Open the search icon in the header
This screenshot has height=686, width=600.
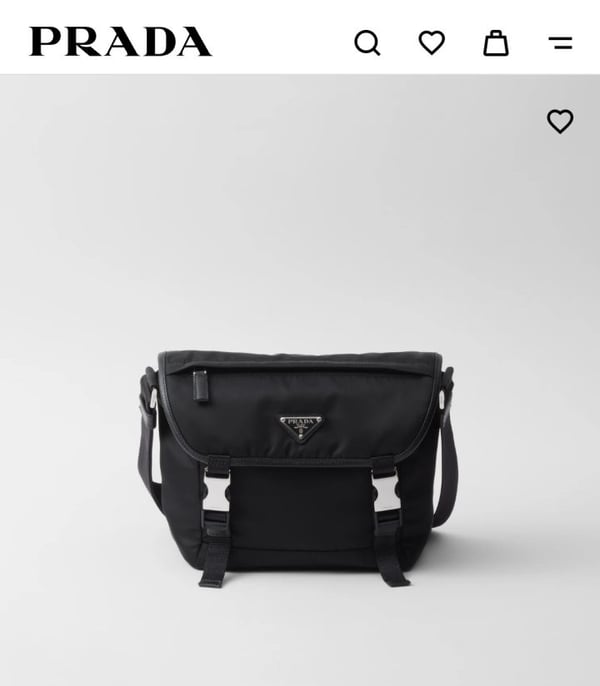coord(367,43)
